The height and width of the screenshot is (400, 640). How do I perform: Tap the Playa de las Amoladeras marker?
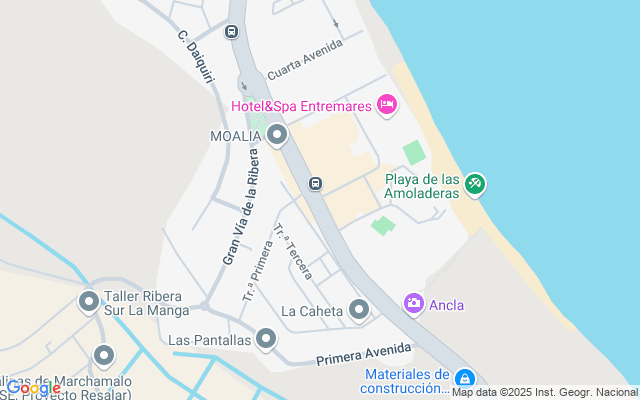click(475, 183)
